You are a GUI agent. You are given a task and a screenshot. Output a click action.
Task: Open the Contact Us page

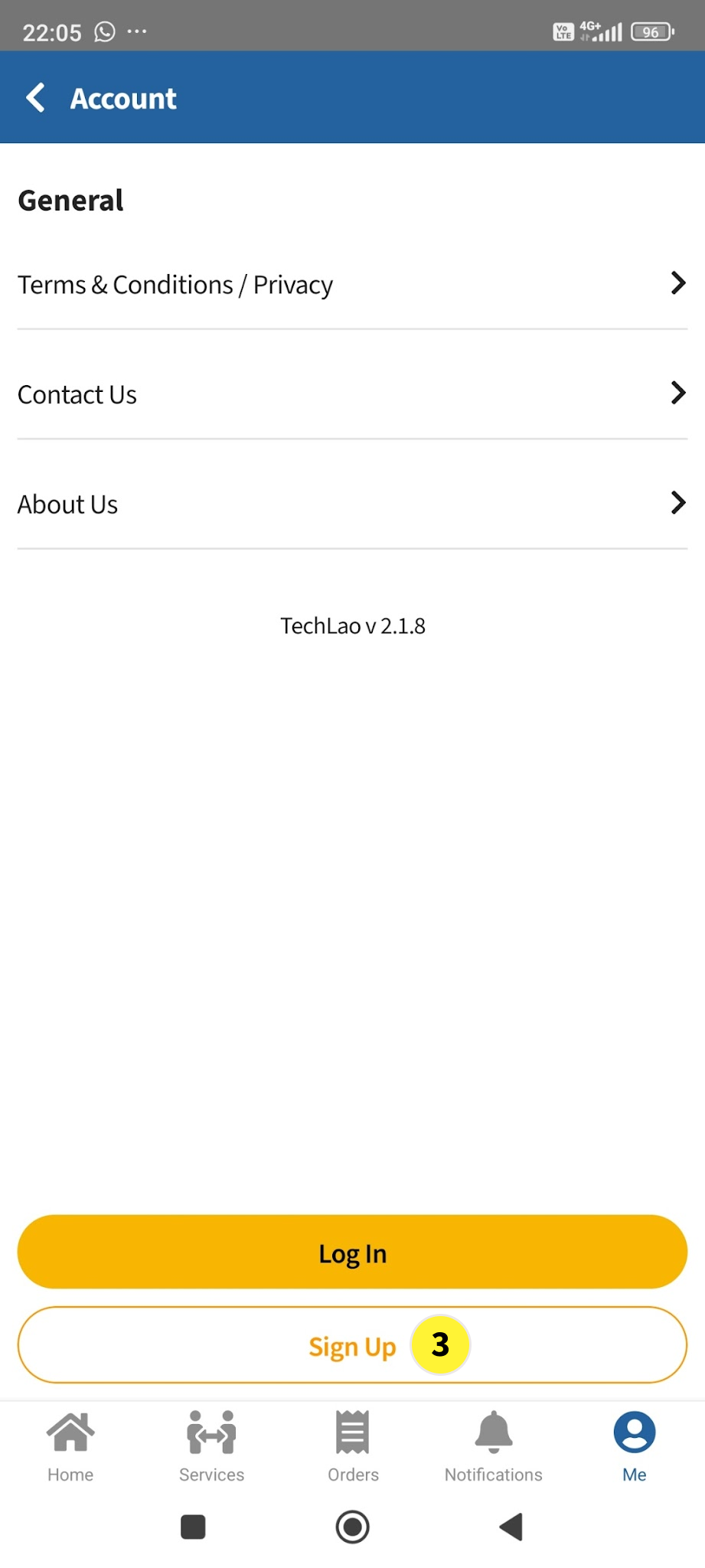(352, 394)
